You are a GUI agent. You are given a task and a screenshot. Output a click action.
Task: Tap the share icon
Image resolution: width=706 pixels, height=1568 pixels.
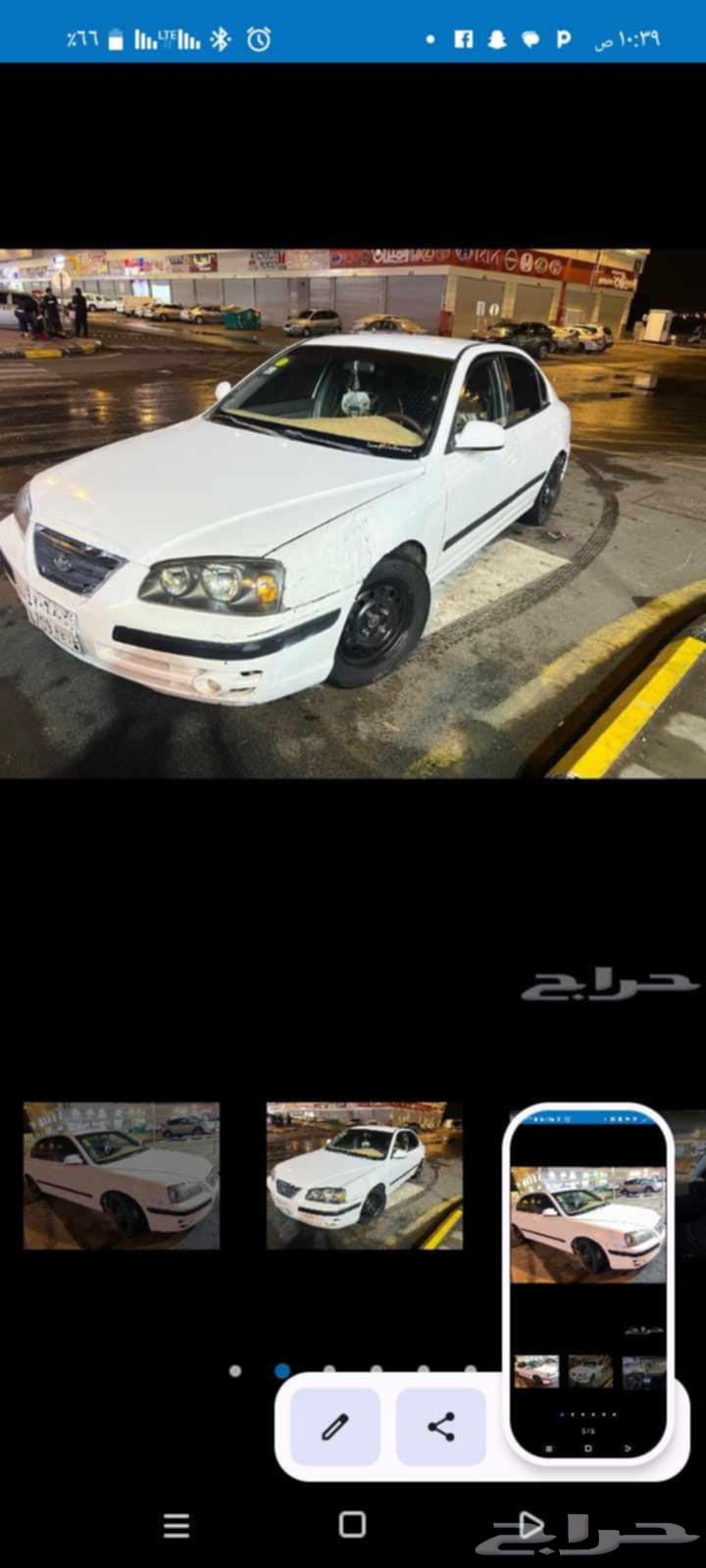[x=439, y=1428]
